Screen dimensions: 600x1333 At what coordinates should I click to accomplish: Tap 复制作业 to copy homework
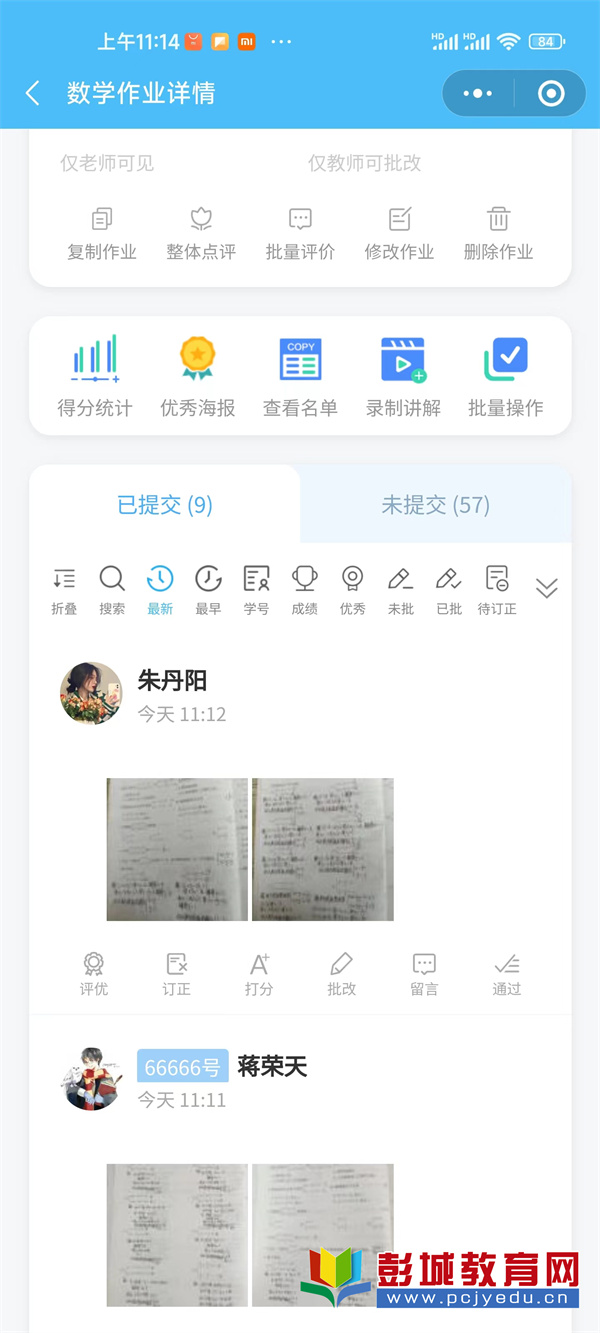point(102,233)
